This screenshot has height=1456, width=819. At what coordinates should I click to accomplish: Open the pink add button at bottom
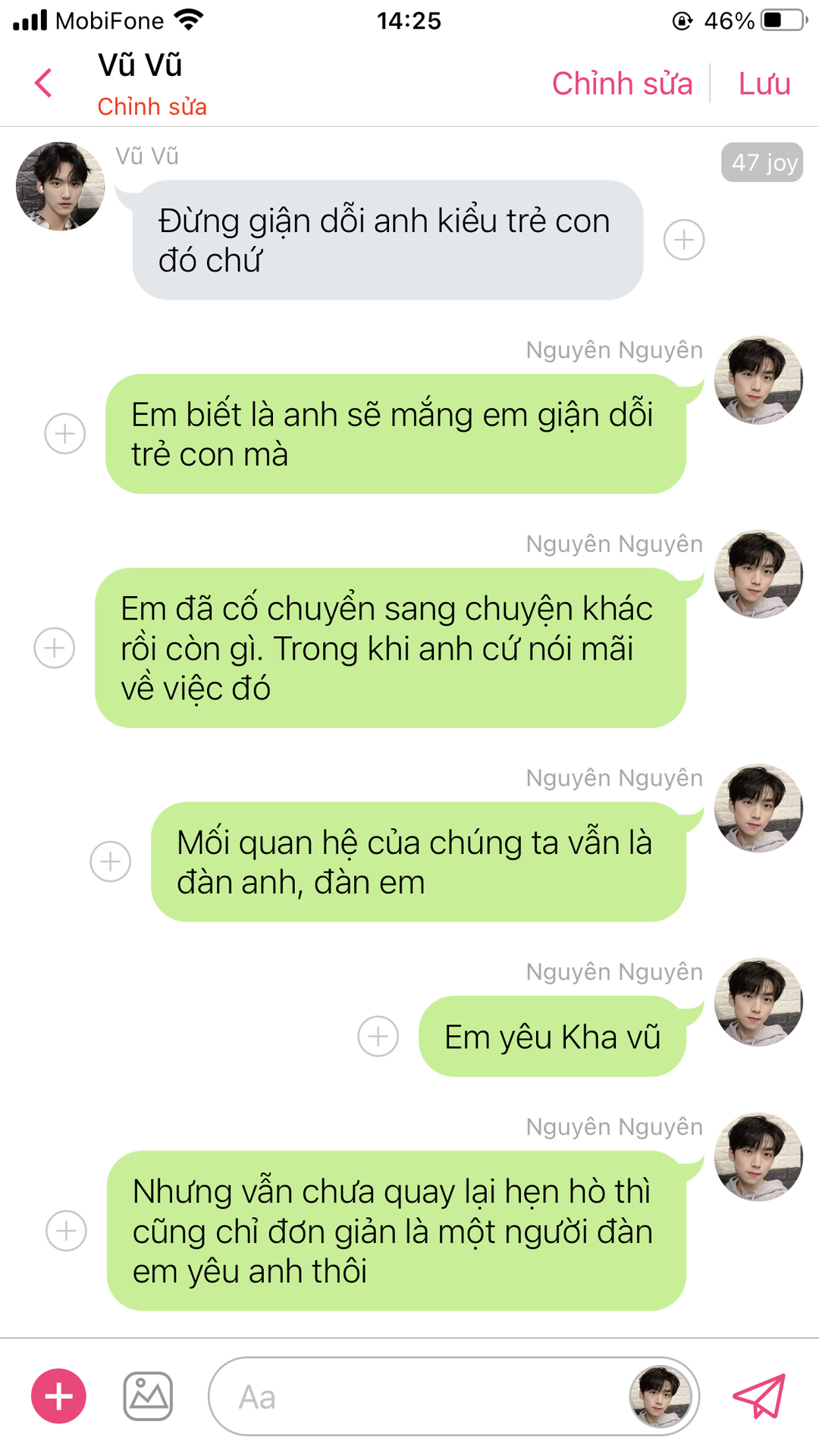click(59, 1396)
